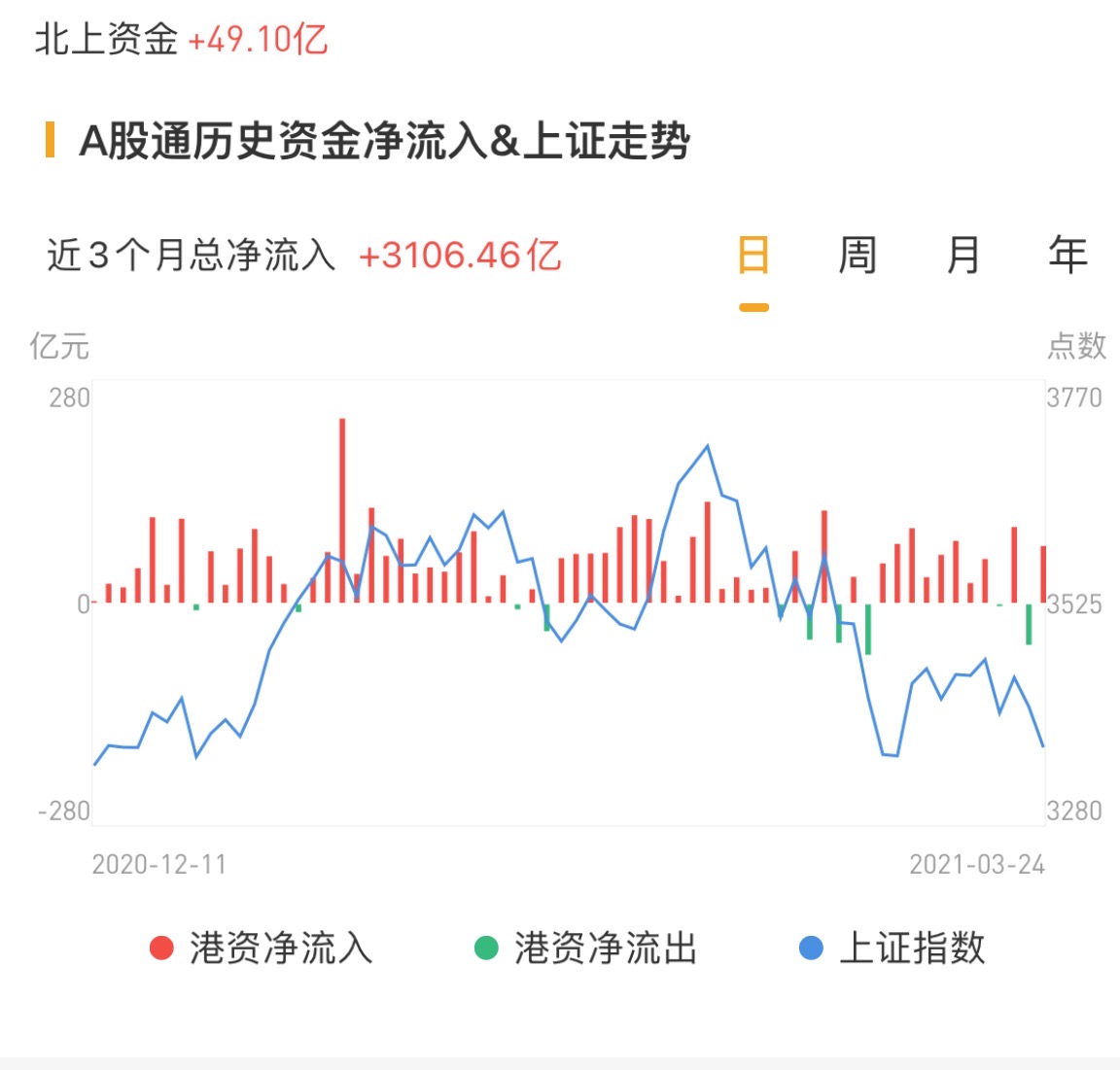
Task: Toggle the 上证指数 legend line
Action: click(892, 948)
